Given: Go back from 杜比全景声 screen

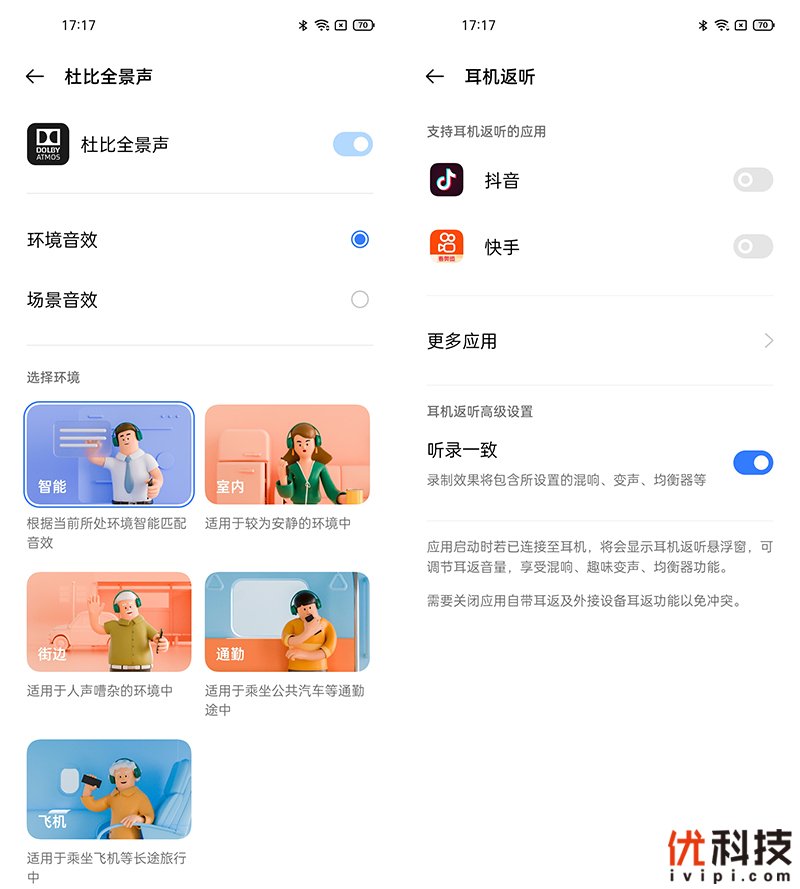Looking at the screenshot, I should tap(35, 77).
